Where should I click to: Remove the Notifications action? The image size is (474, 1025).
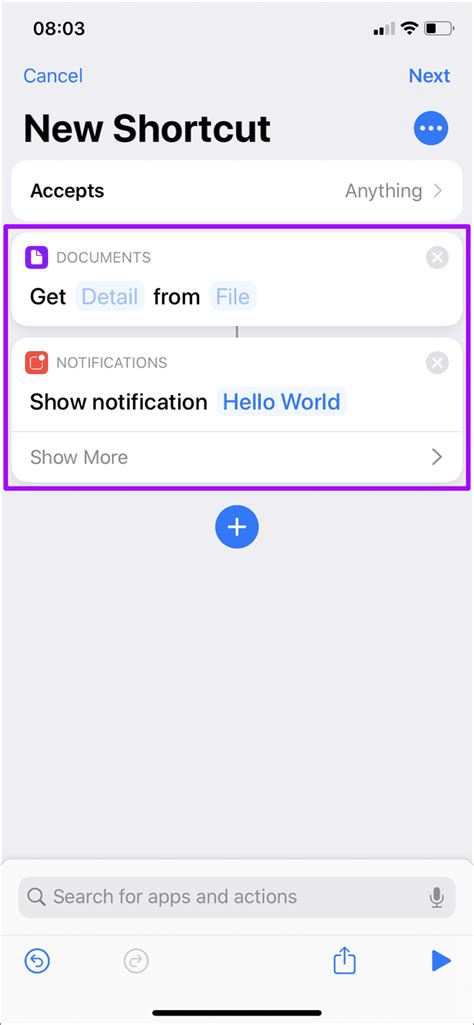pos(437,363)
